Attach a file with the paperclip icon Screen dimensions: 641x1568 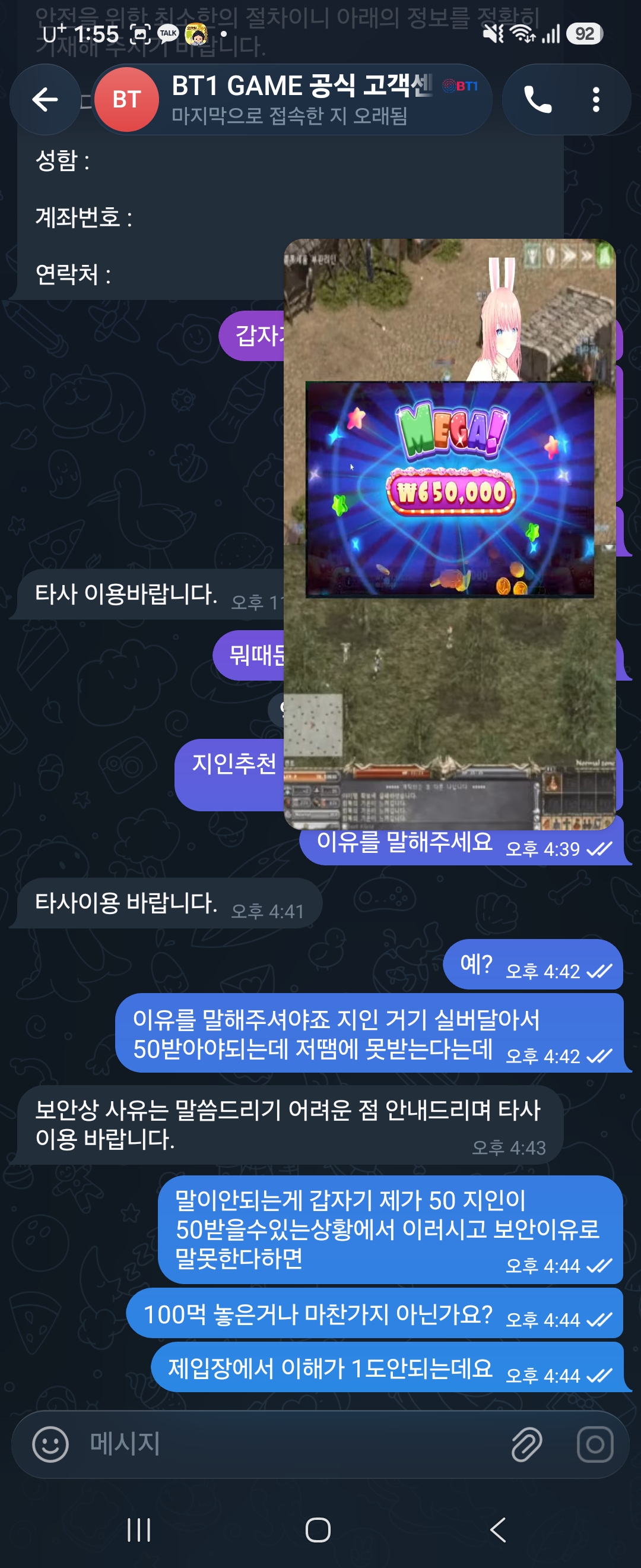(526, 1444)
